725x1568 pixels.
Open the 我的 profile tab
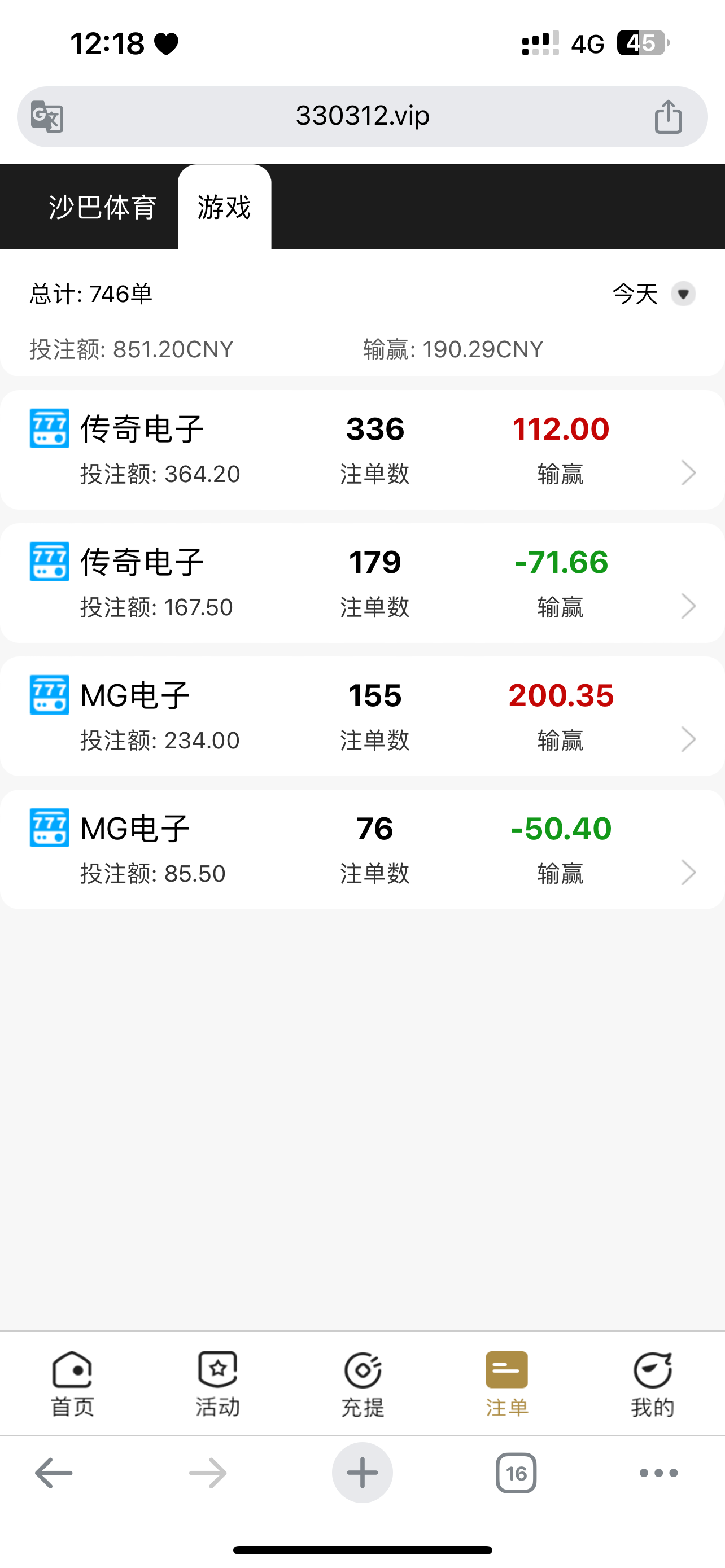pyautogui.click(x=653, y=1383)
